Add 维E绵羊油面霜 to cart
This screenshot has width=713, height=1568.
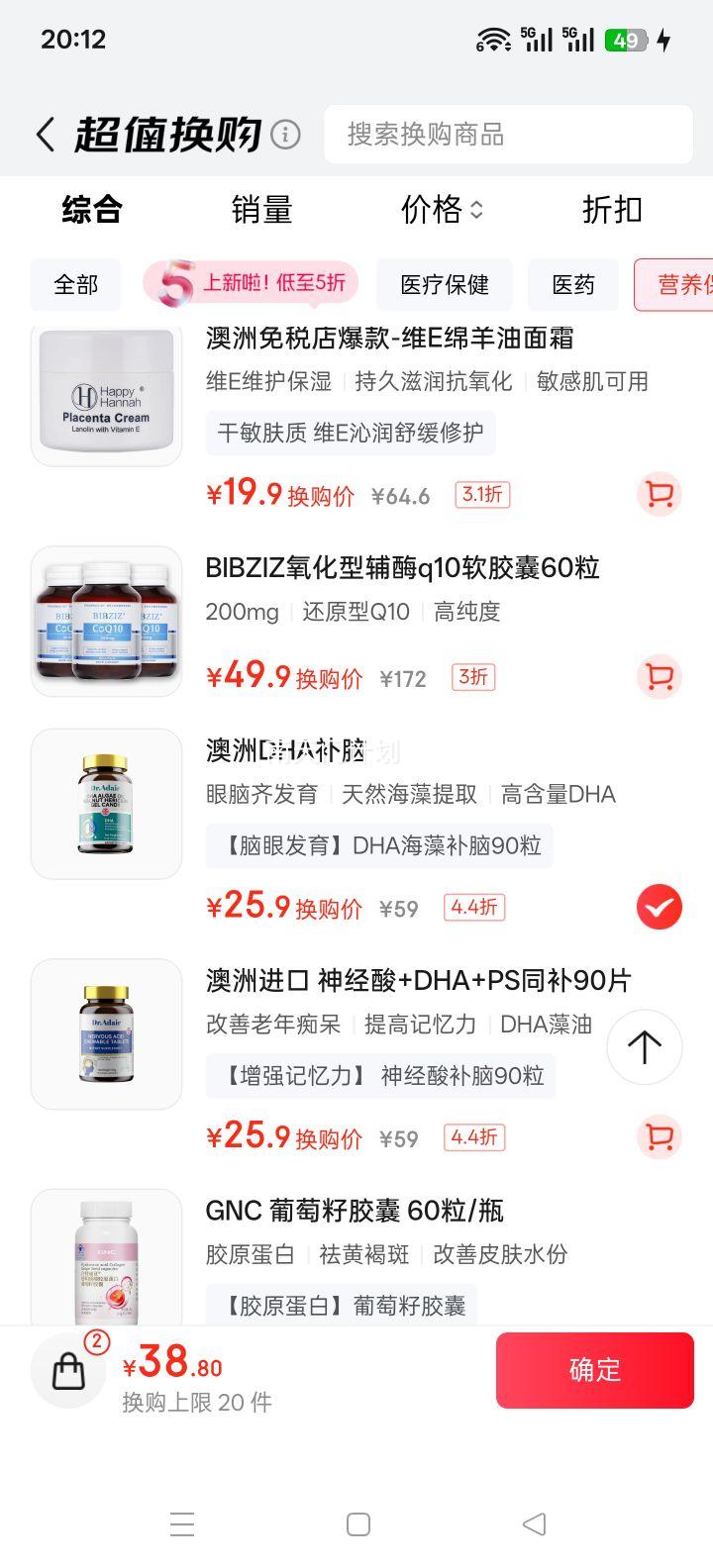tap(659, 494)
